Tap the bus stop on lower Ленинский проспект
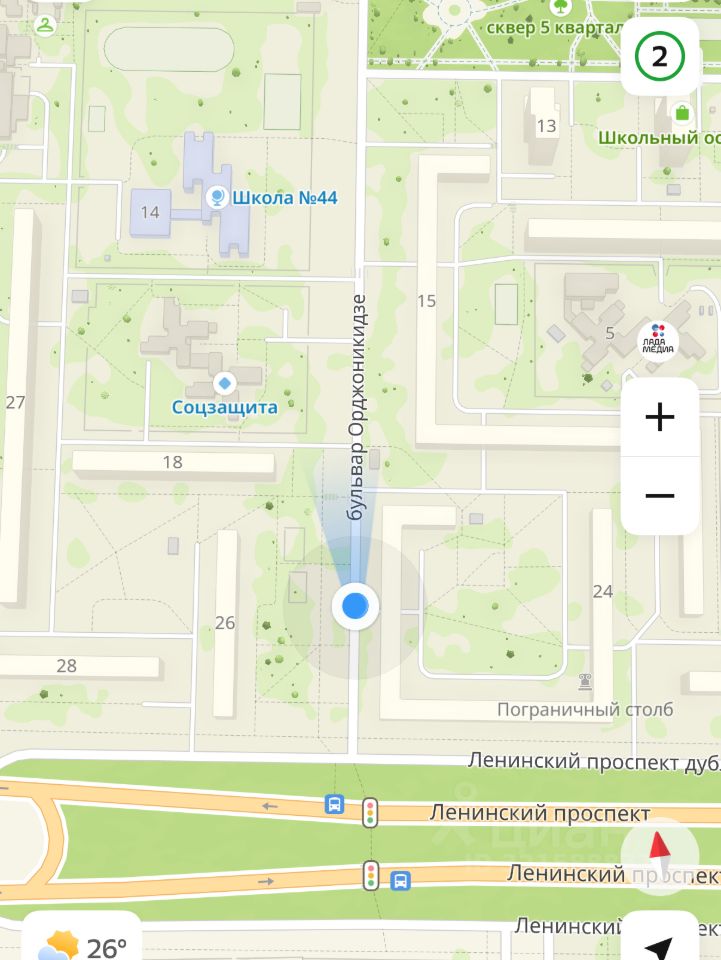Viewport: 721px width, 960px height. tap(400, 880)
